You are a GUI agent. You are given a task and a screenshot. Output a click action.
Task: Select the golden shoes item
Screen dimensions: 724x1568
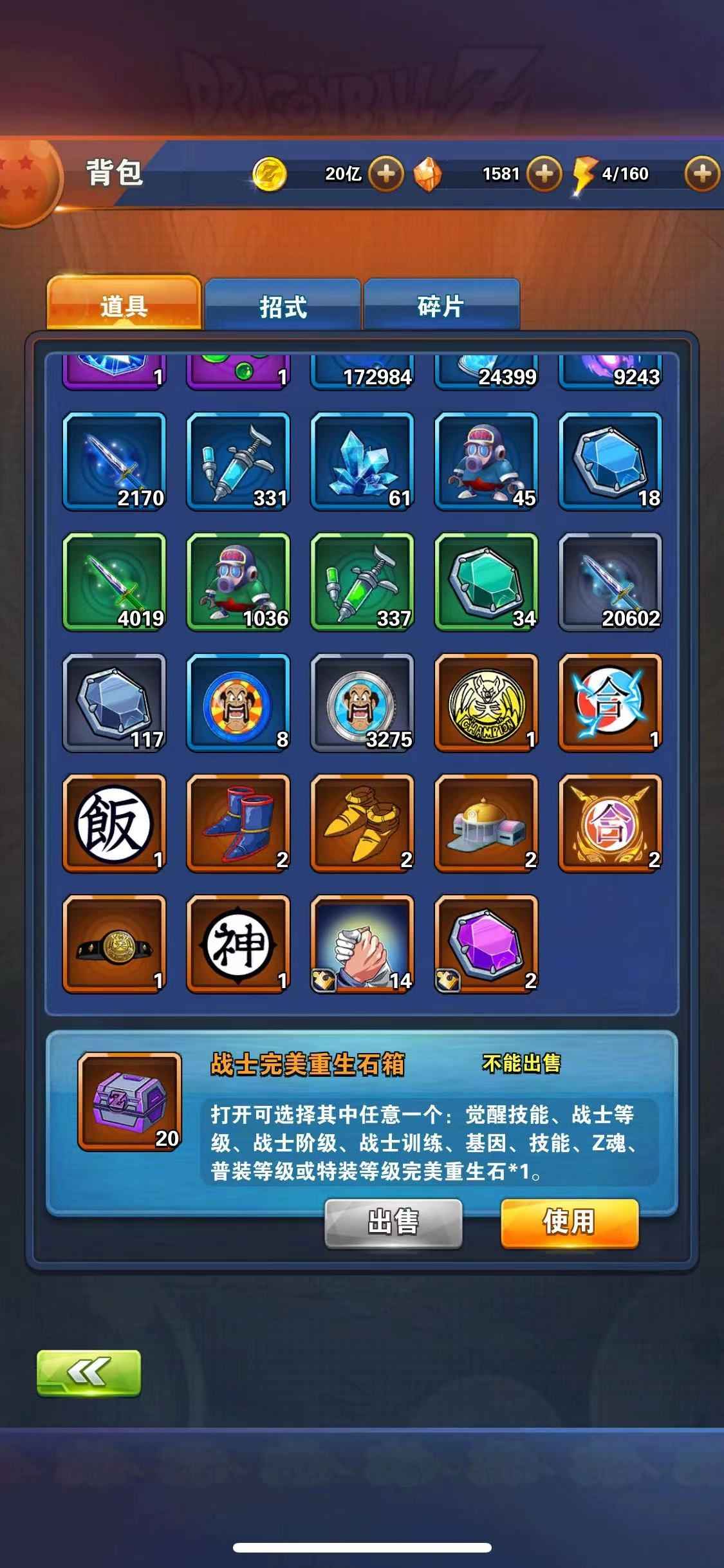pyautogui.click(x=362, y=824)
